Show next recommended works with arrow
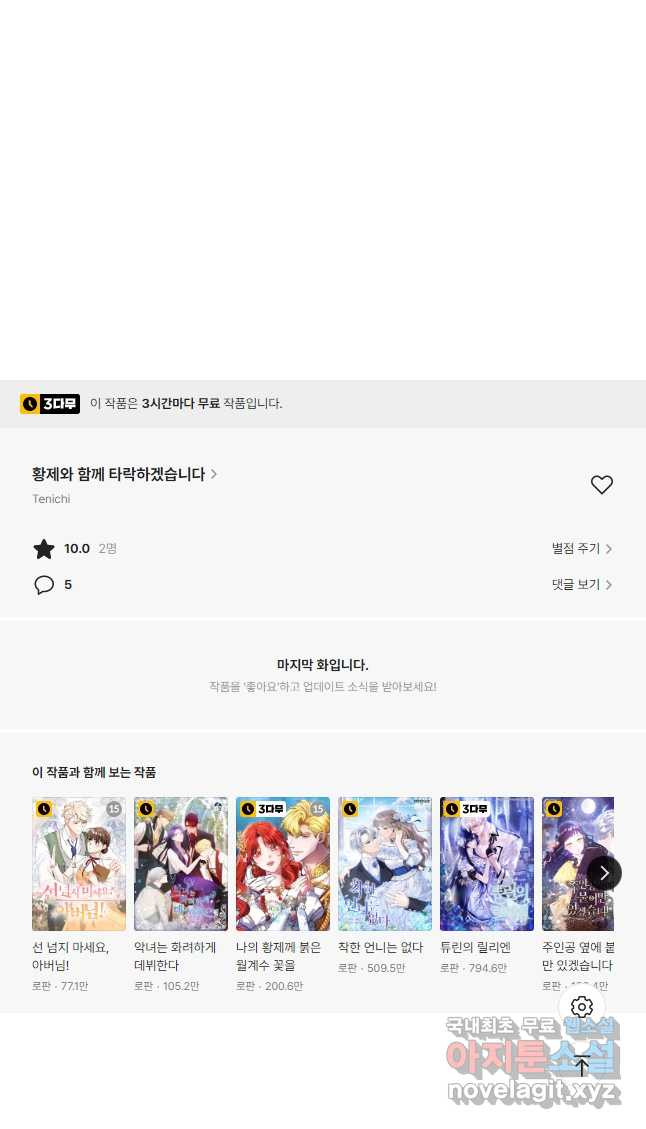Image resolution: width=646 pixels, height=1129 pixels. coord(604,873)
